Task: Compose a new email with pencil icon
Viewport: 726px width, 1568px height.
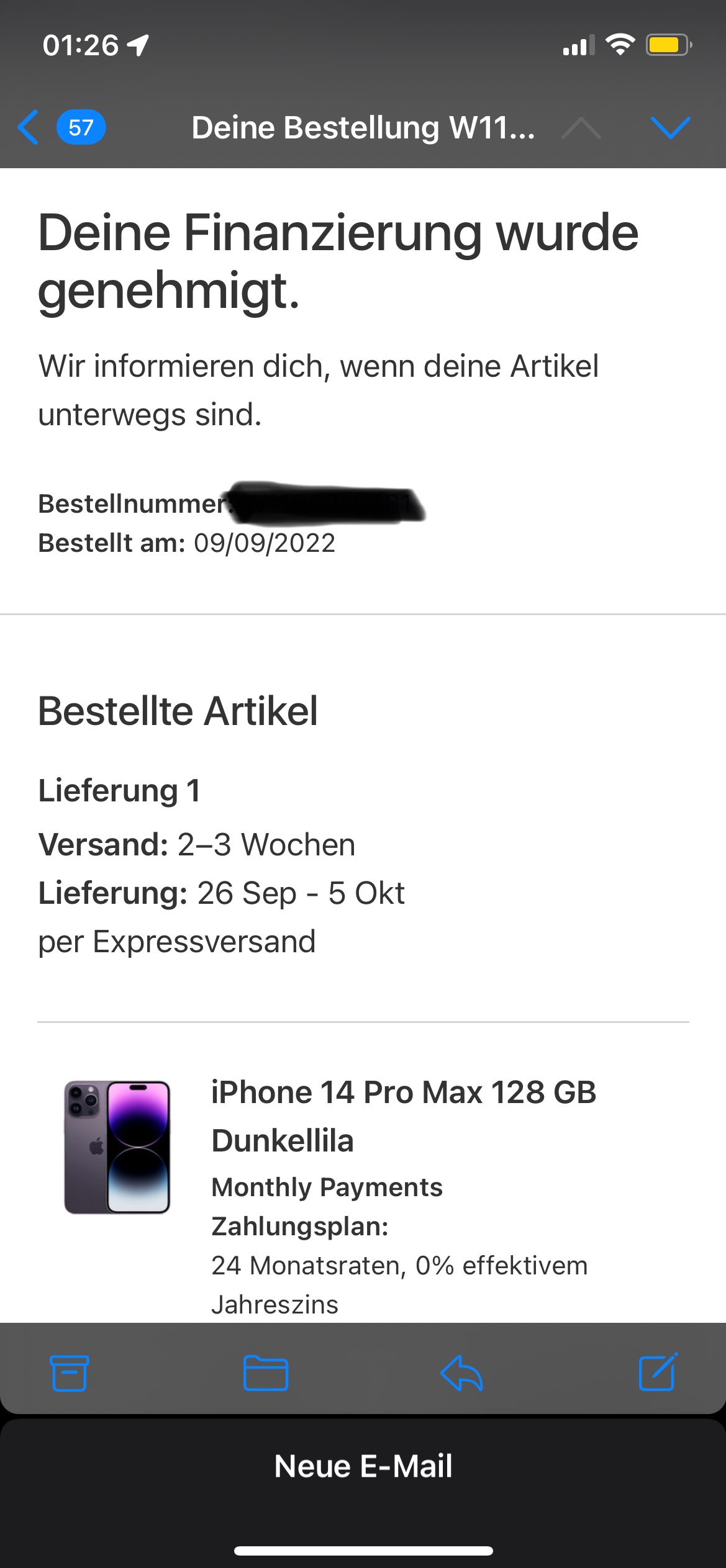Action: tap(658, 1372)
